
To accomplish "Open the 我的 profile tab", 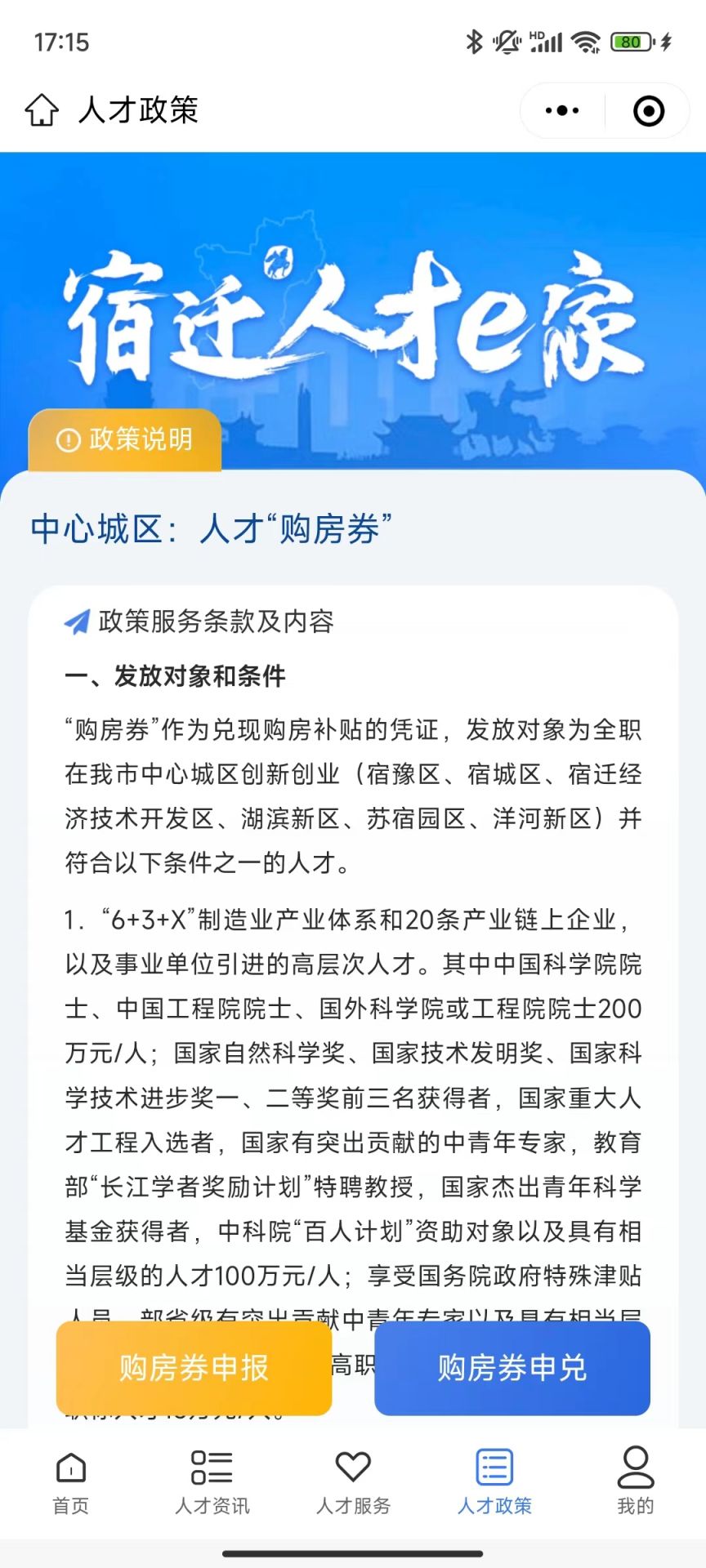I will click(635, 1481).
